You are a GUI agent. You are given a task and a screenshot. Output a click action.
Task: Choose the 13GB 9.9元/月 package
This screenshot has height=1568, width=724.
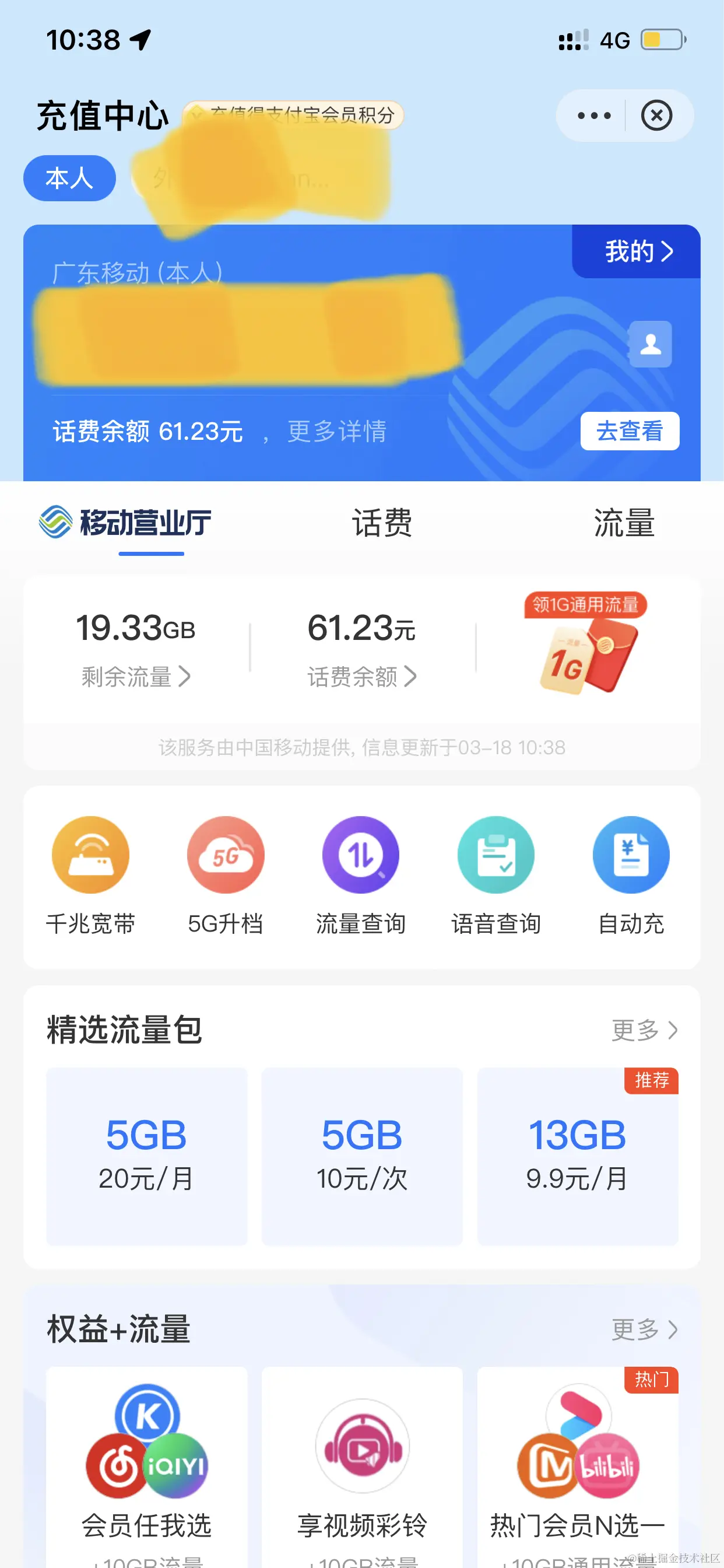coord(577,1156)
